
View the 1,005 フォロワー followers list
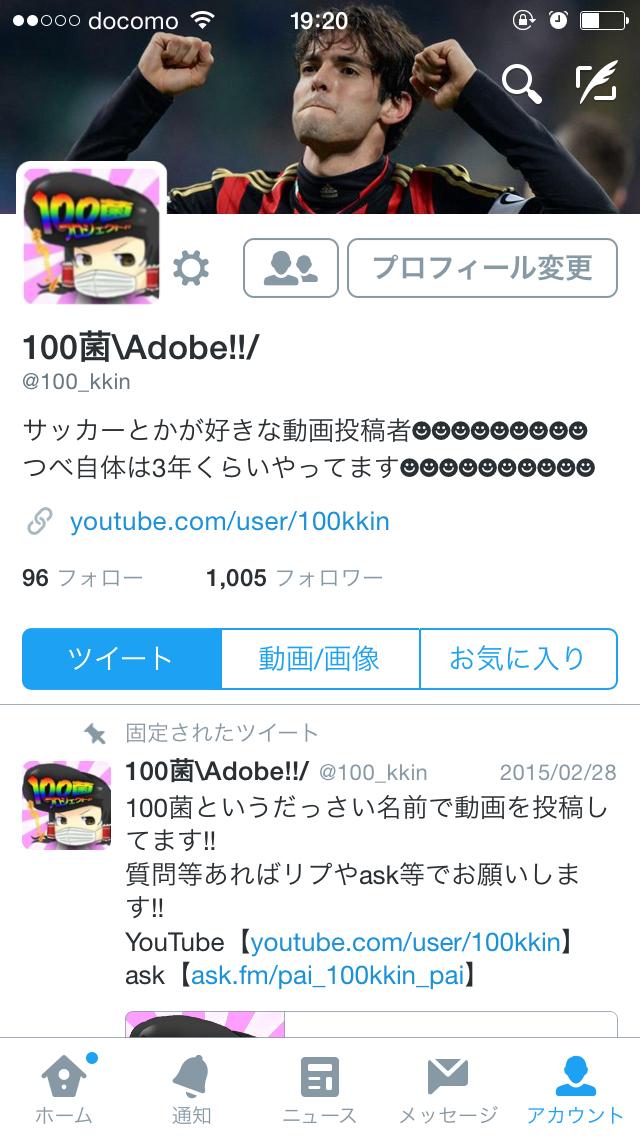(294, 578)
